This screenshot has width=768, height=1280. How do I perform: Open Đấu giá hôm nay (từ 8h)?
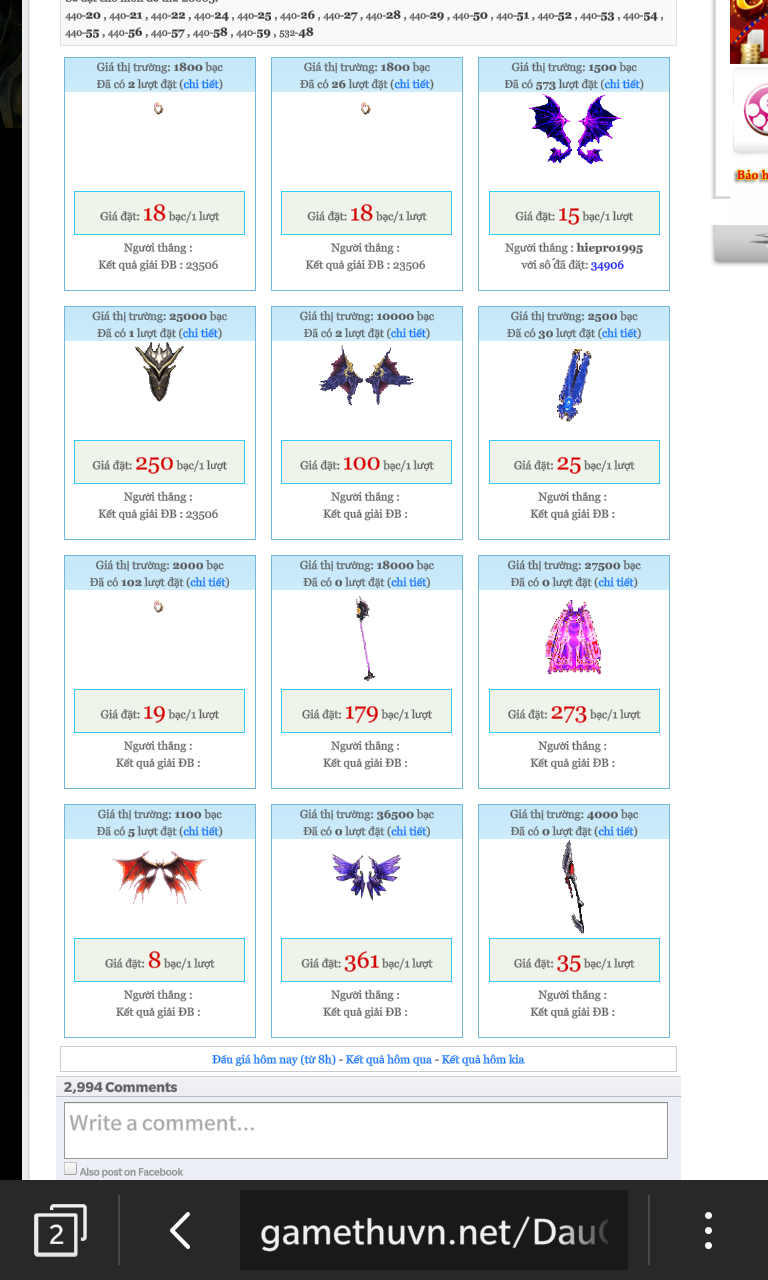(x=274, y=1059)
